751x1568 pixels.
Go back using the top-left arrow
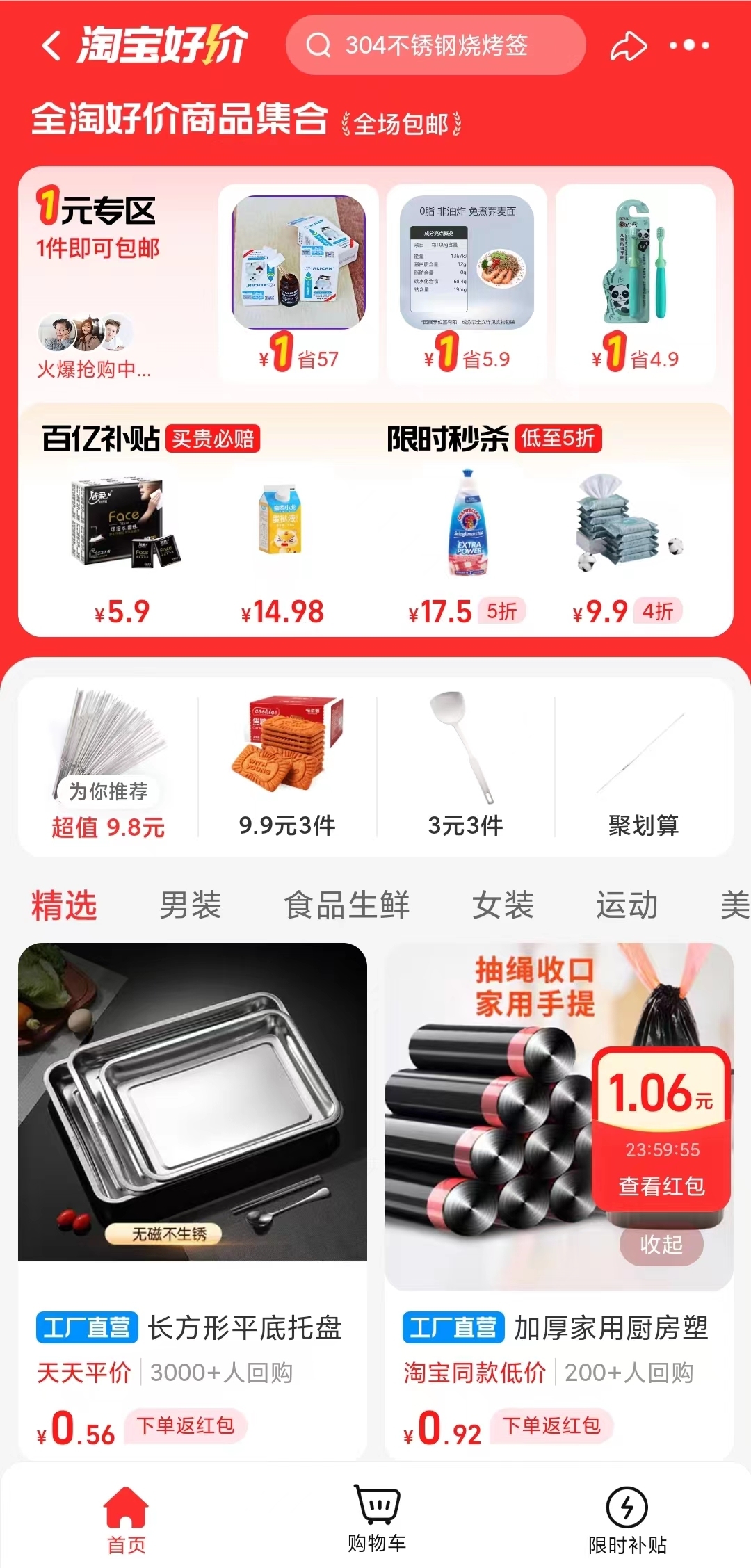tap(52, 46)
